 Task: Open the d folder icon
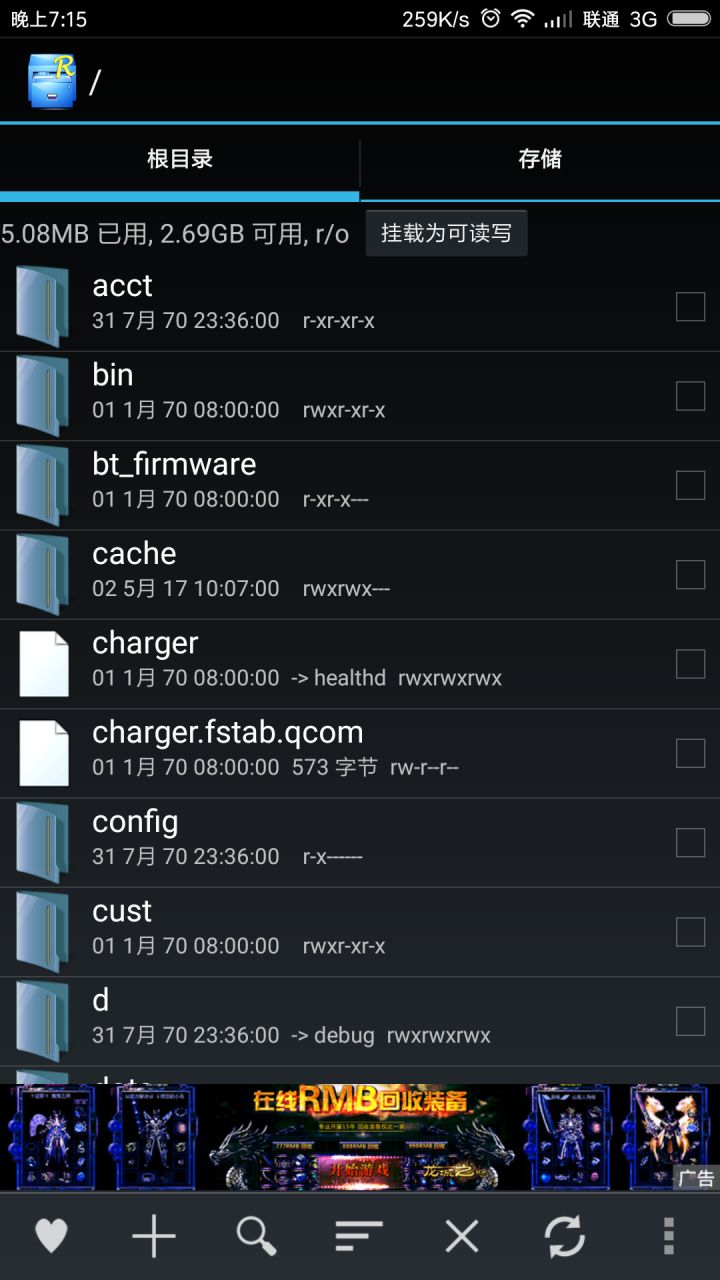point(42,1020)
